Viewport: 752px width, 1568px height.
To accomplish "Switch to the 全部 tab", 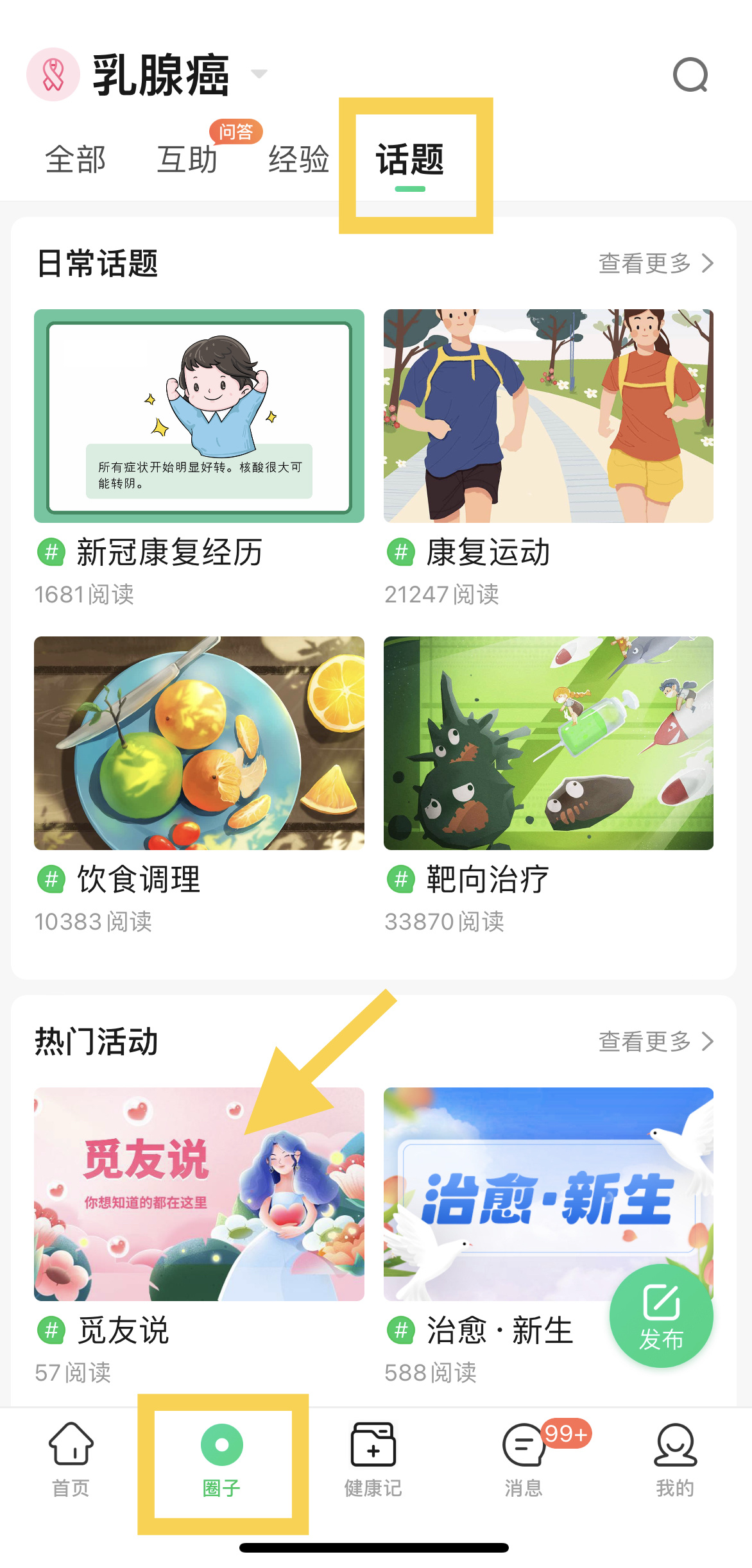I will coord(75,159).
